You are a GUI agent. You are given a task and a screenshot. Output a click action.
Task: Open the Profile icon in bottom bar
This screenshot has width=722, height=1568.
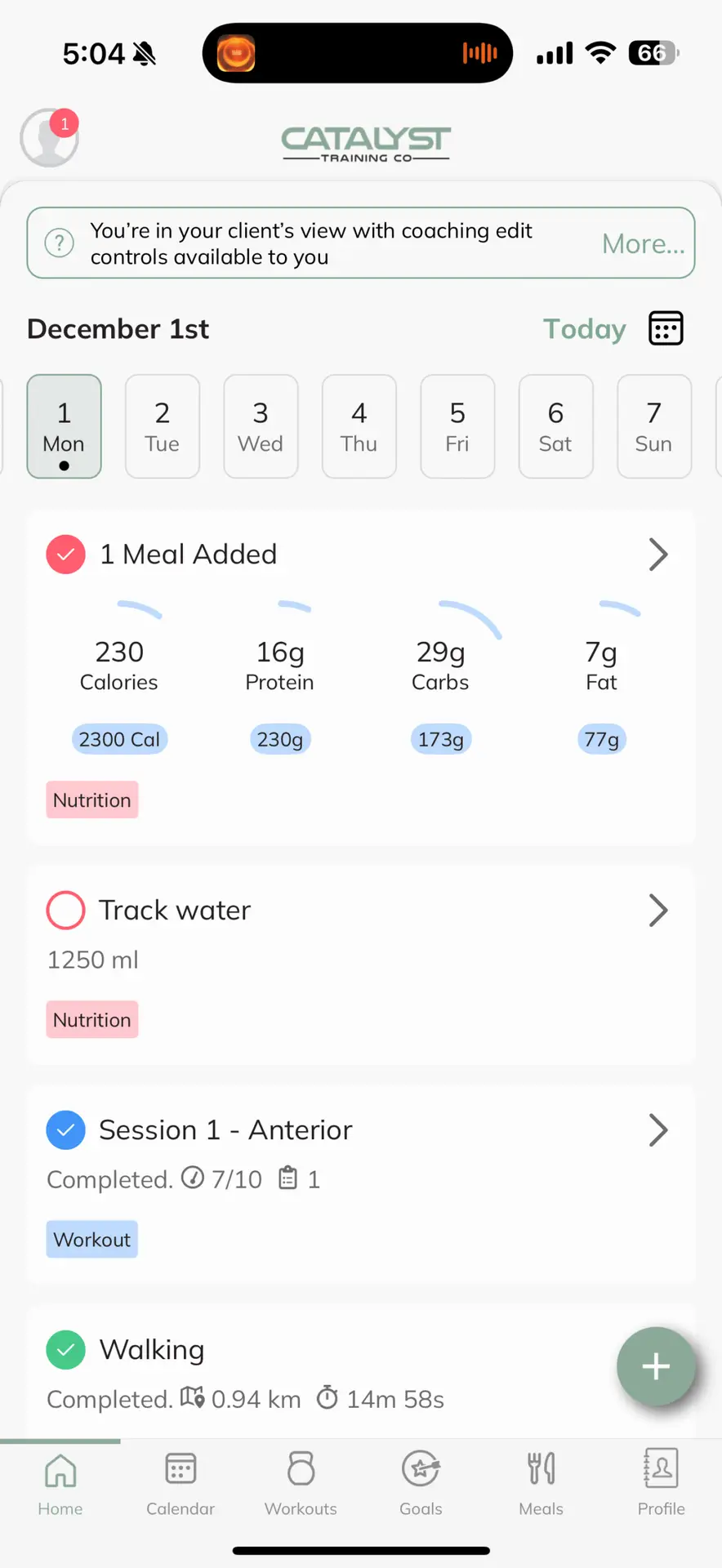(660, 1469)
